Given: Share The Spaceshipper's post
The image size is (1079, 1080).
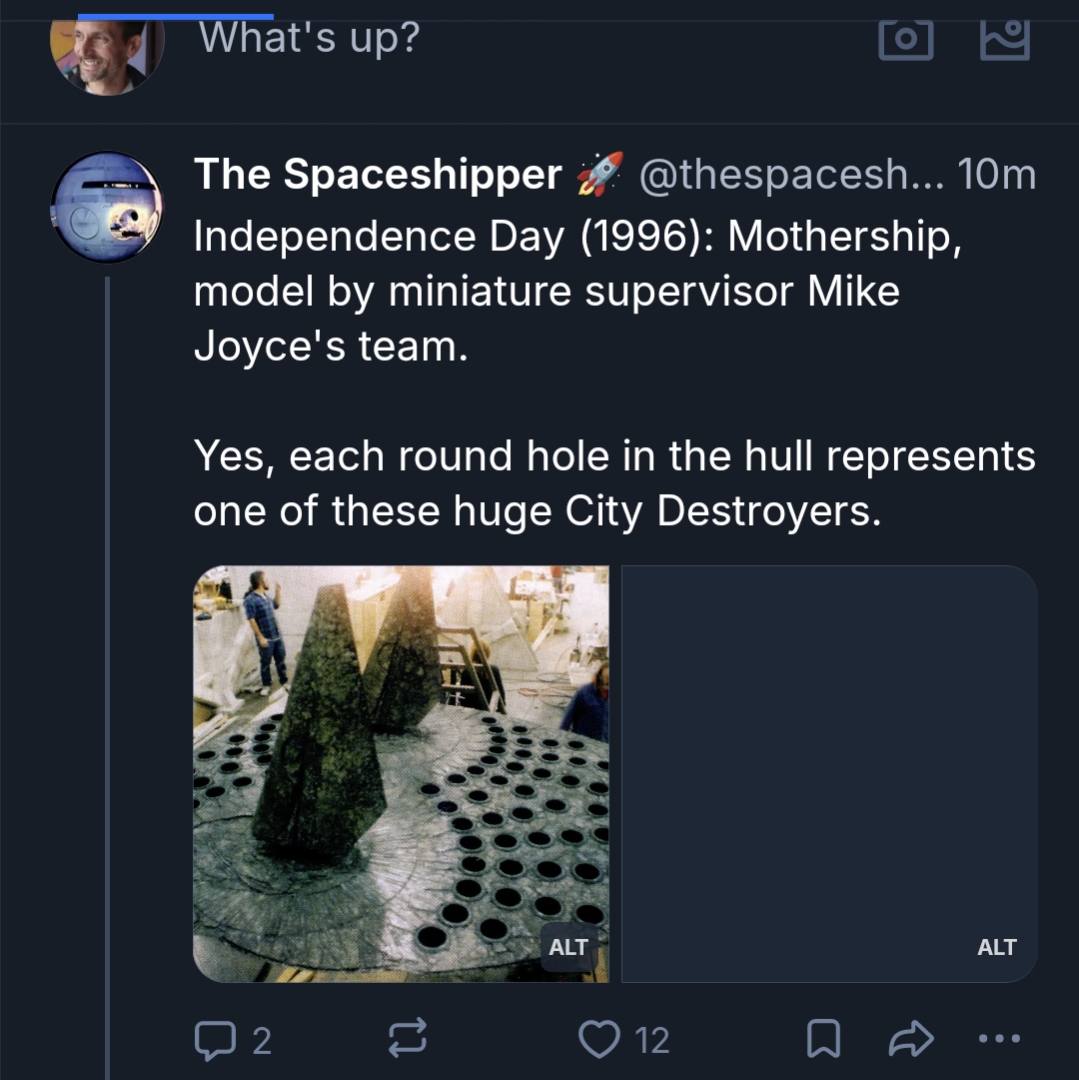Looking at the screenshot, I should [x=909, y=1040].
